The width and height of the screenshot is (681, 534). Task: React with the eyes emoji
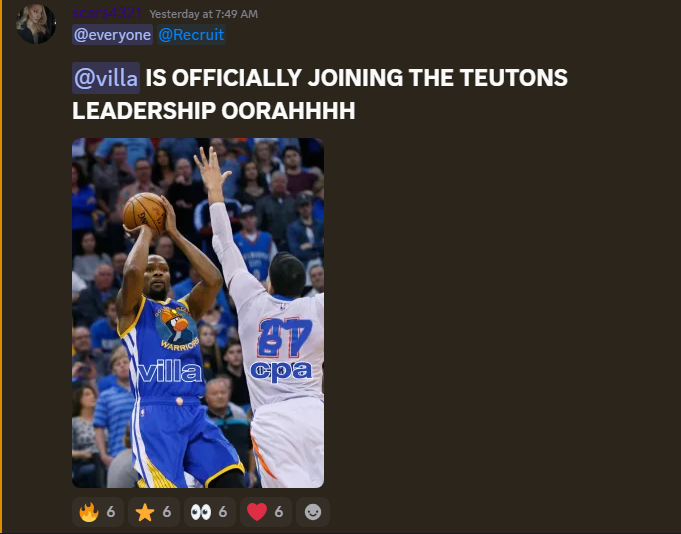tap(209, 512)
